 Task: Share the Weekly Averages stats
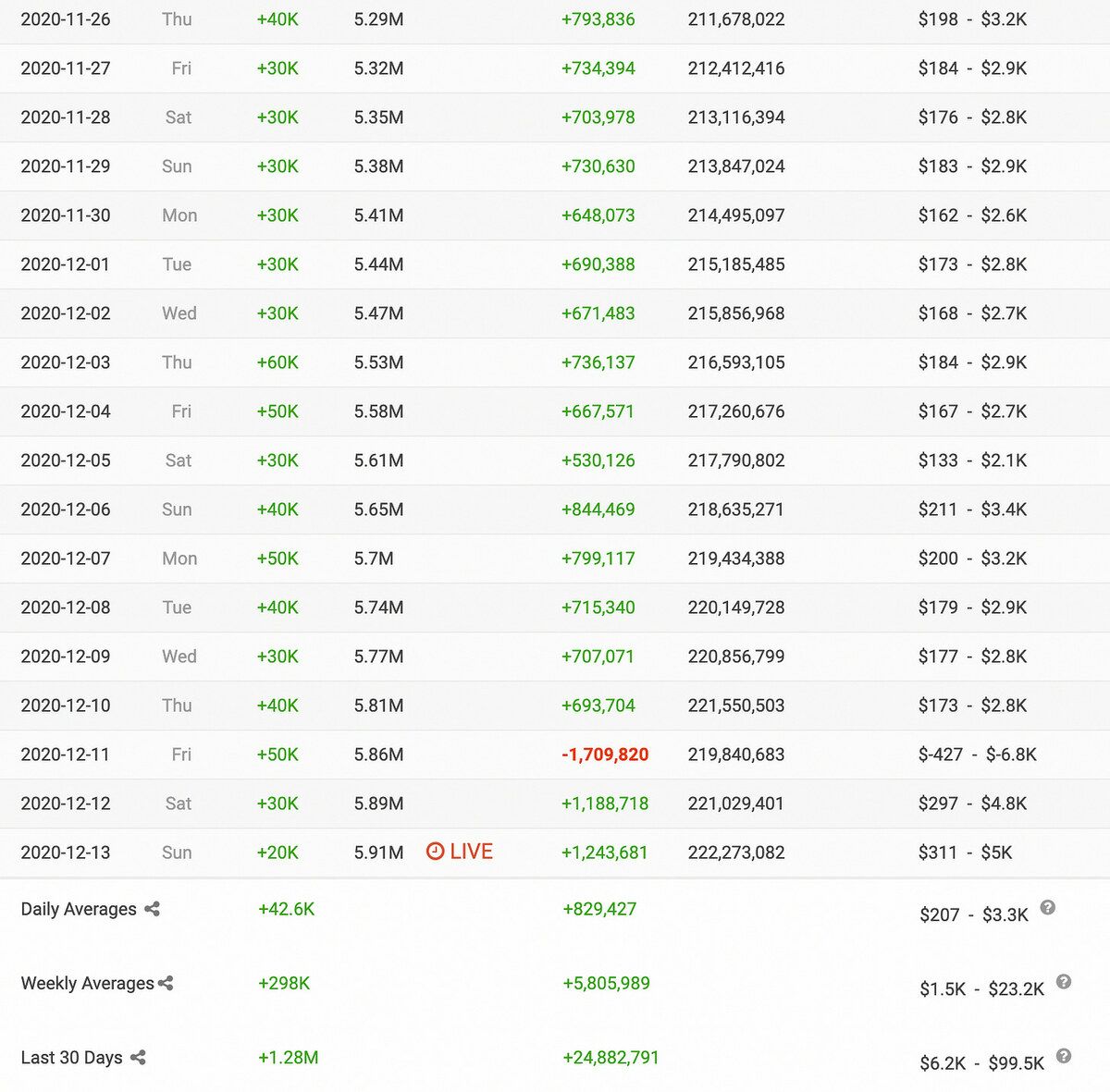point(166,983)
